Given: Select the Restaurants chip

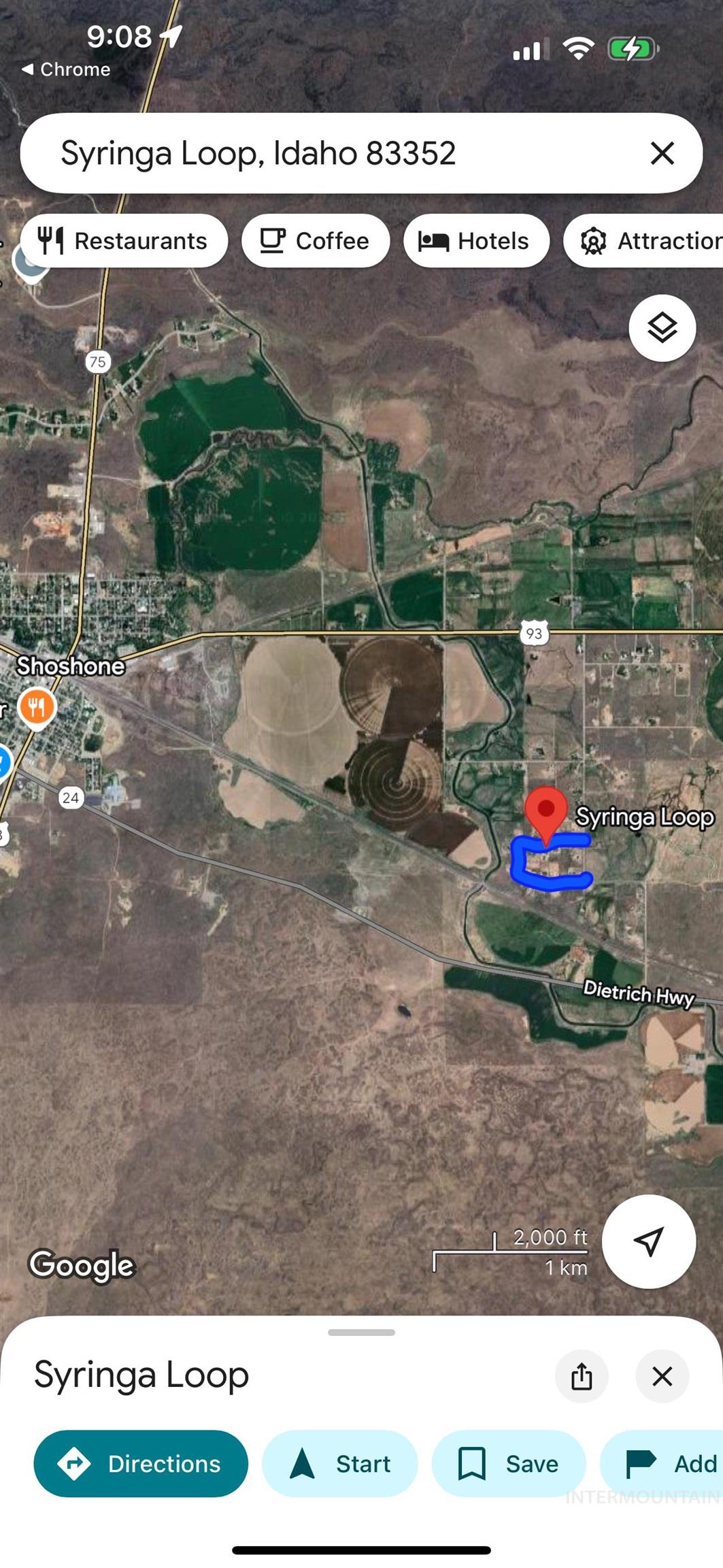Looking at the screenshot, I should (x=124, y=241).
